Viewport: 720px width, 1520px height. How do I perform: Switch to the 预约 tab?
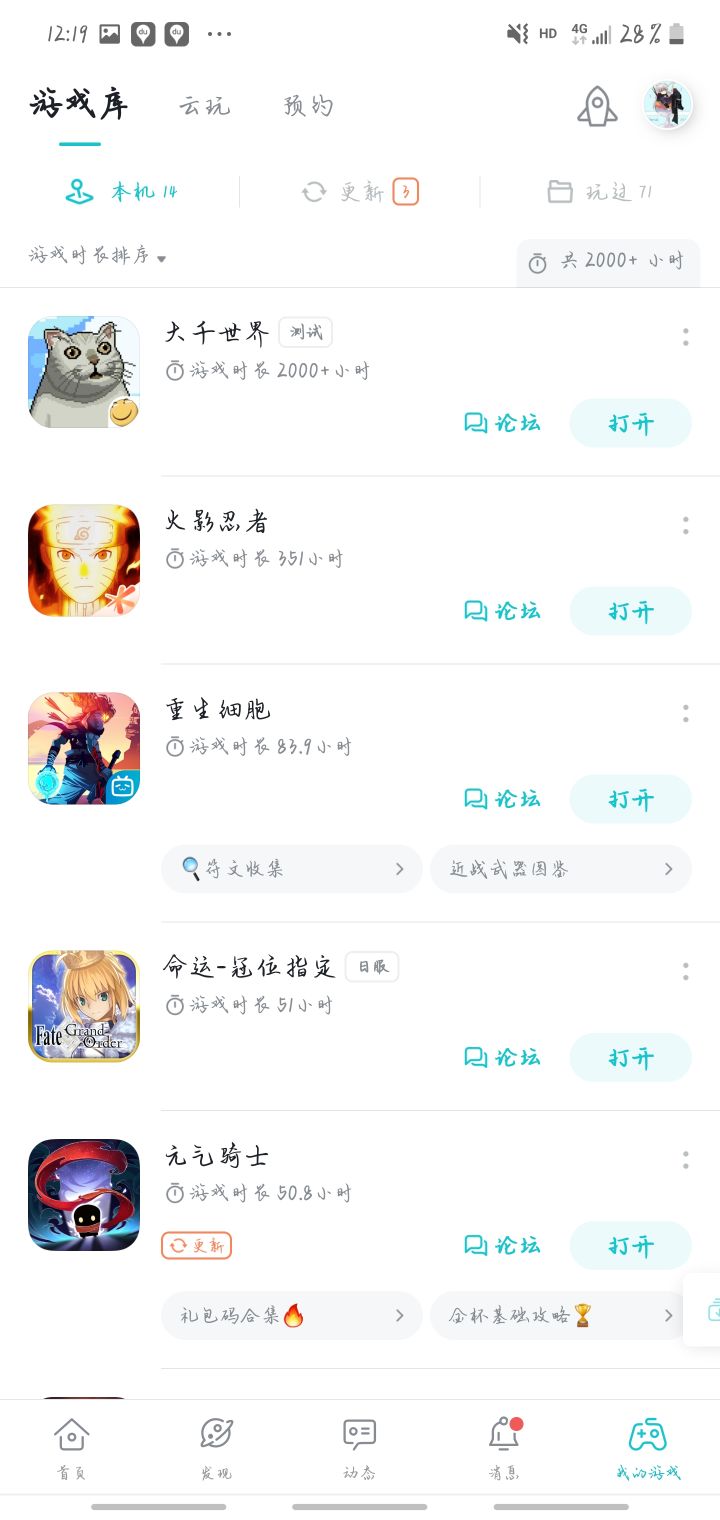(x=308, y=106)
